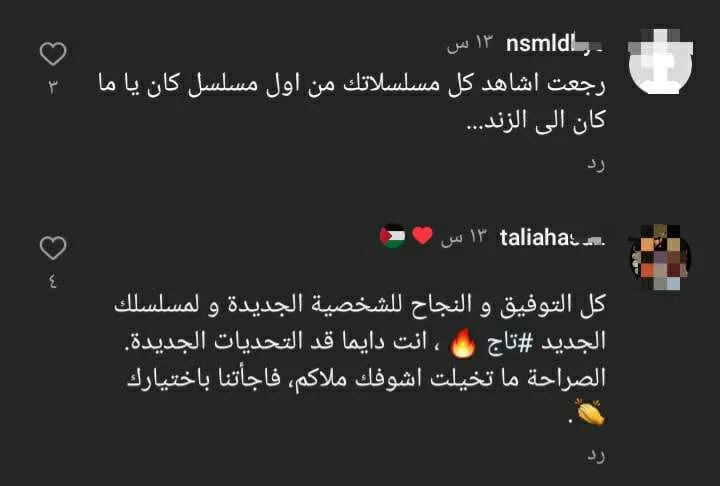Reply to the nsmld comment
Screen dimensions: 720x486
click(x=596, y=164)
